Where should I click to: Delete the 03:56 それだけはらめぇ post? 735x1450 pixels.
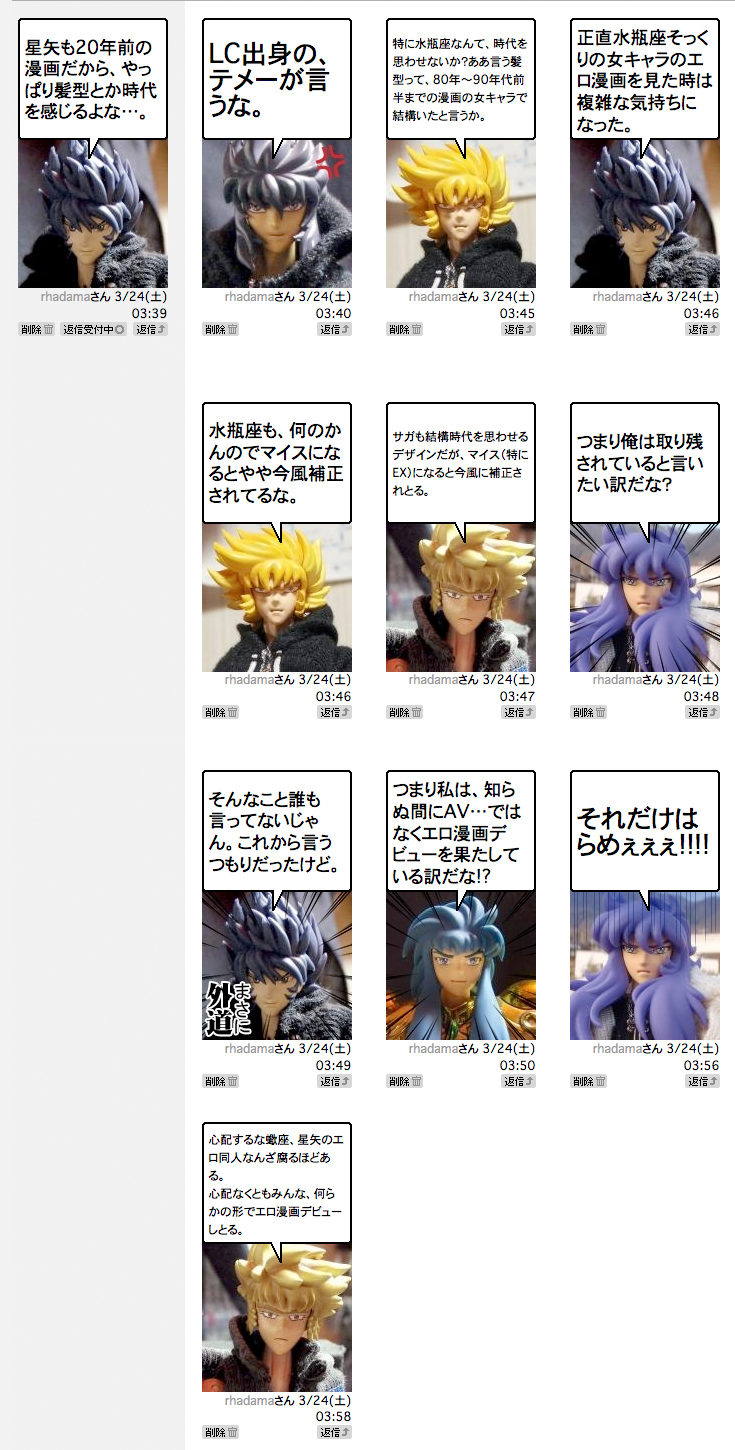tap(589, 1081)
